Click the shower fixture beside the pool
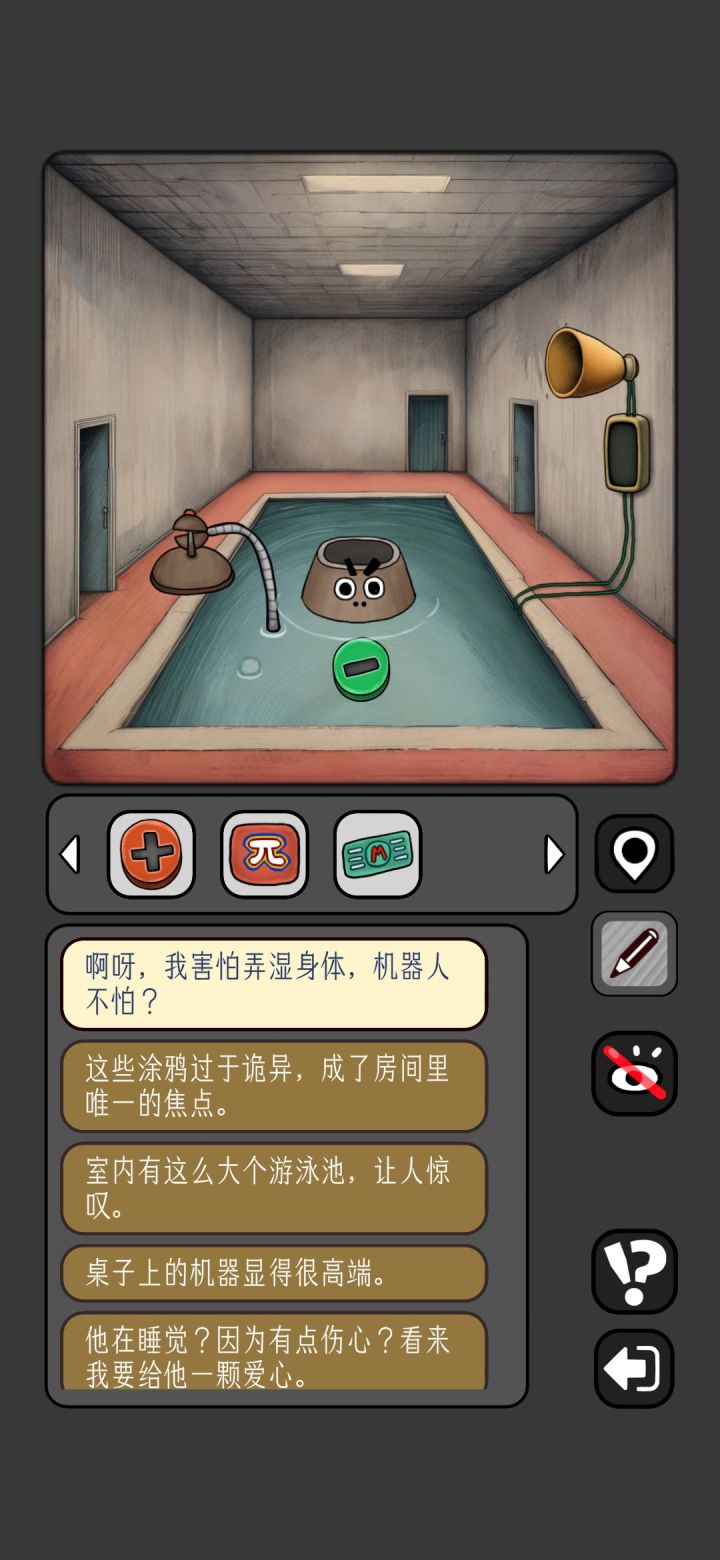 pyautogui.click(x=192, y=560)
